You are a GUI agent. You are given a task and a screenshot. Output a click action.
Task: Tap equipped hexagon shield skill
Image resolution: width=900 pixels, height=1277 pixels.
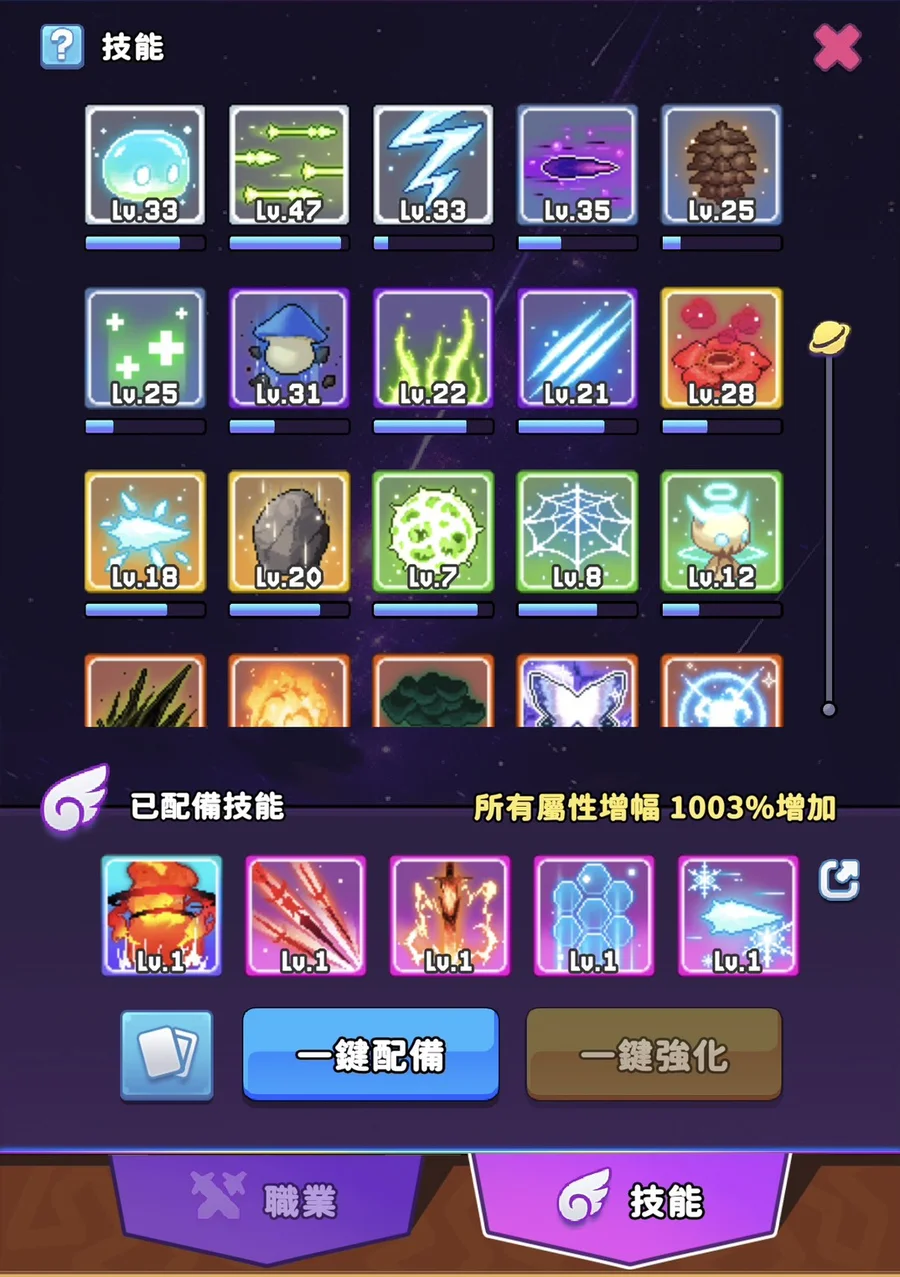point(594,915)
